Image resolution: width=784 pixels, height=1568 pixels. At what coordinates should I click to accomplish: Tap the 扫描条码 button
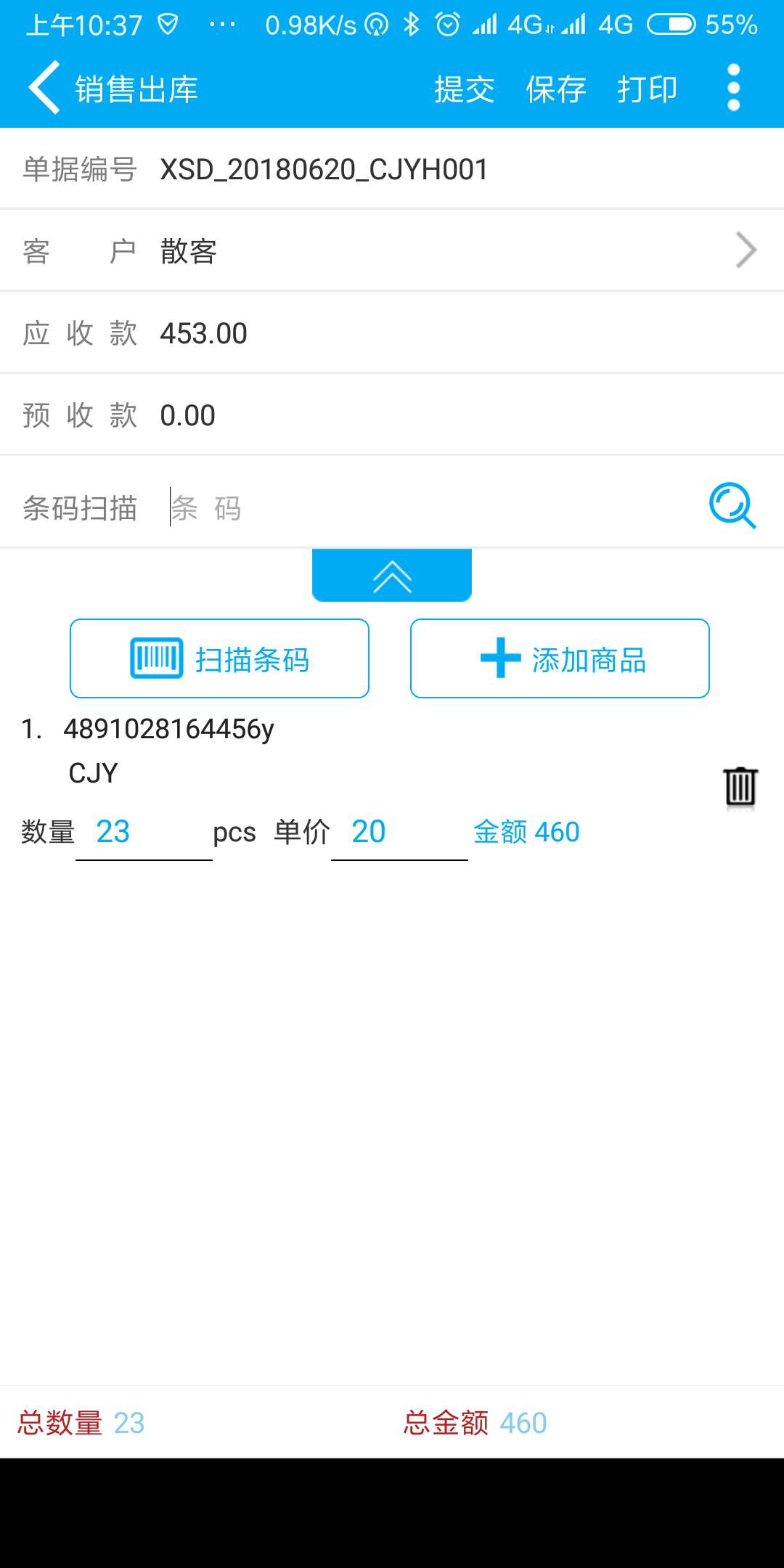[219, 658]
